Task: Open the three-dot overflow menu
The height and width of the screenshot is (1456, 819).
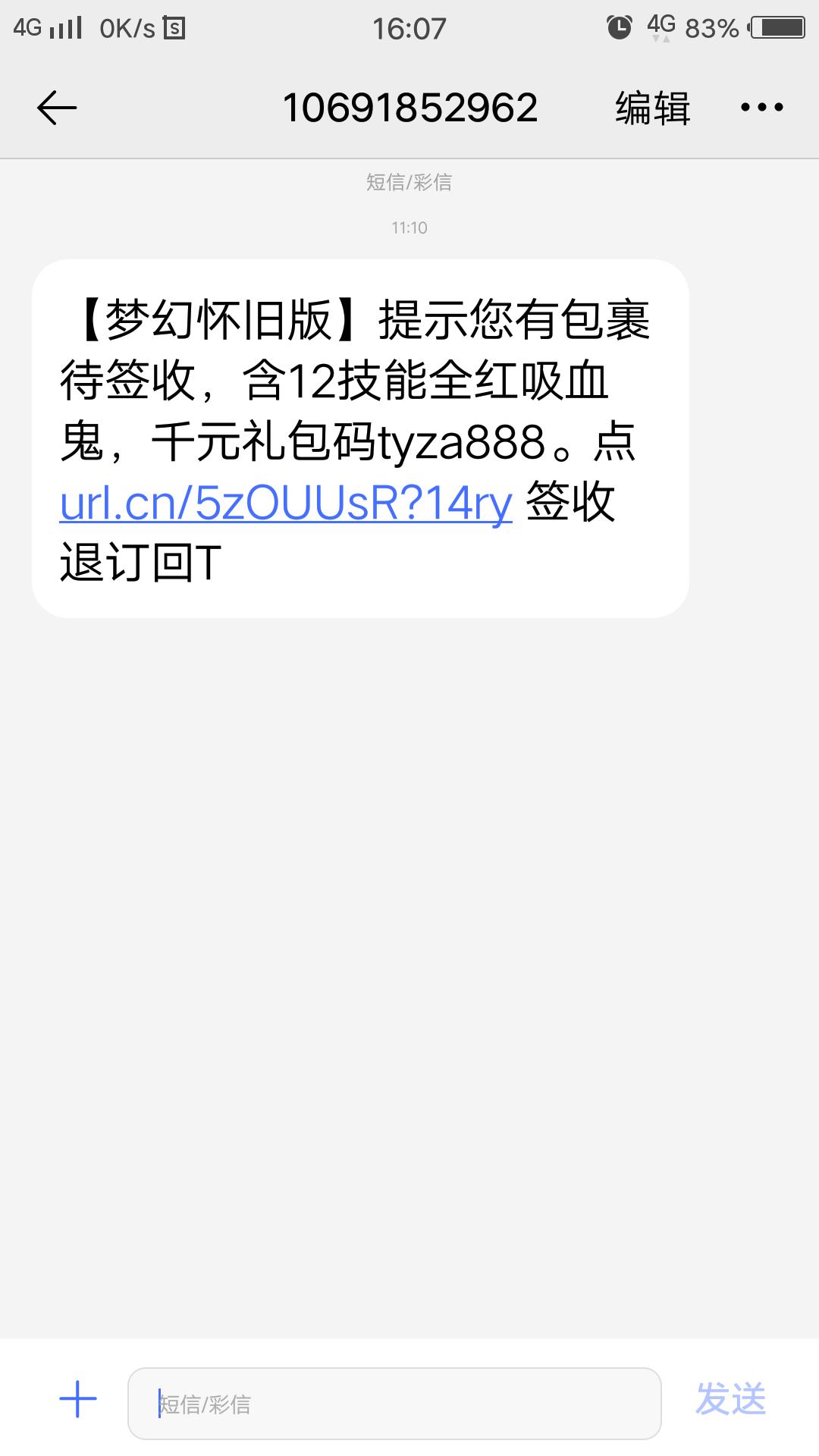Action: (x=762, y=108)
